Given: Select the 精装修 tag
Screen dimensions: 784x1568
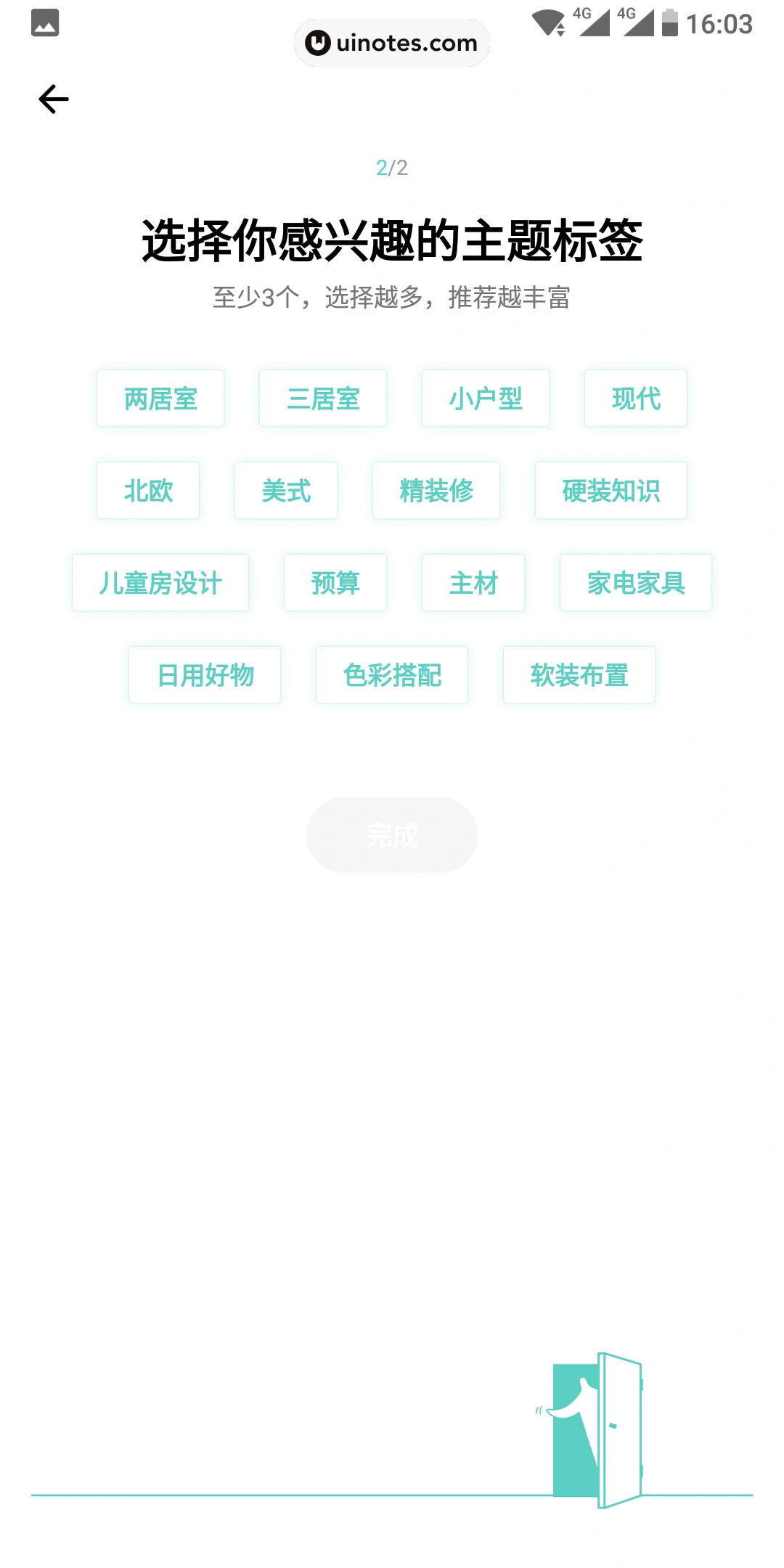Looking at the screenshot, I should click(x=436, y=491).
